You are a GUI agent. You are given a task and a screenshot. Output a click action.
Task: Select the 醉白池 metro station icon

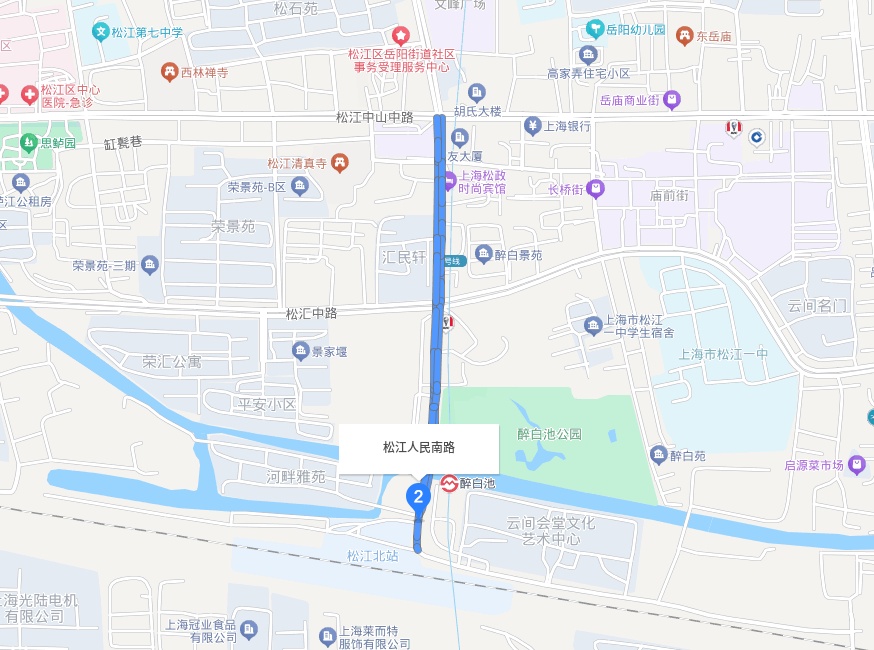click(449, 483)
